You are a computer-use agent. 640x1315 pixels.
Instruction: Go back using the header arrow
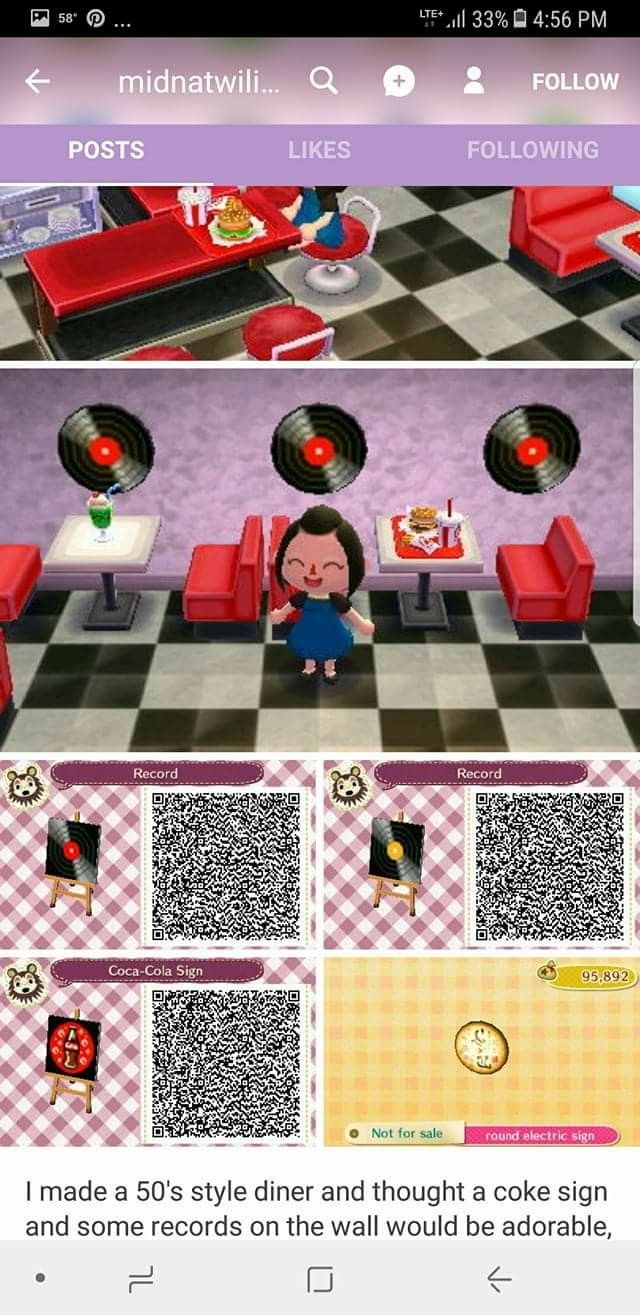click(x=37, y=82)
